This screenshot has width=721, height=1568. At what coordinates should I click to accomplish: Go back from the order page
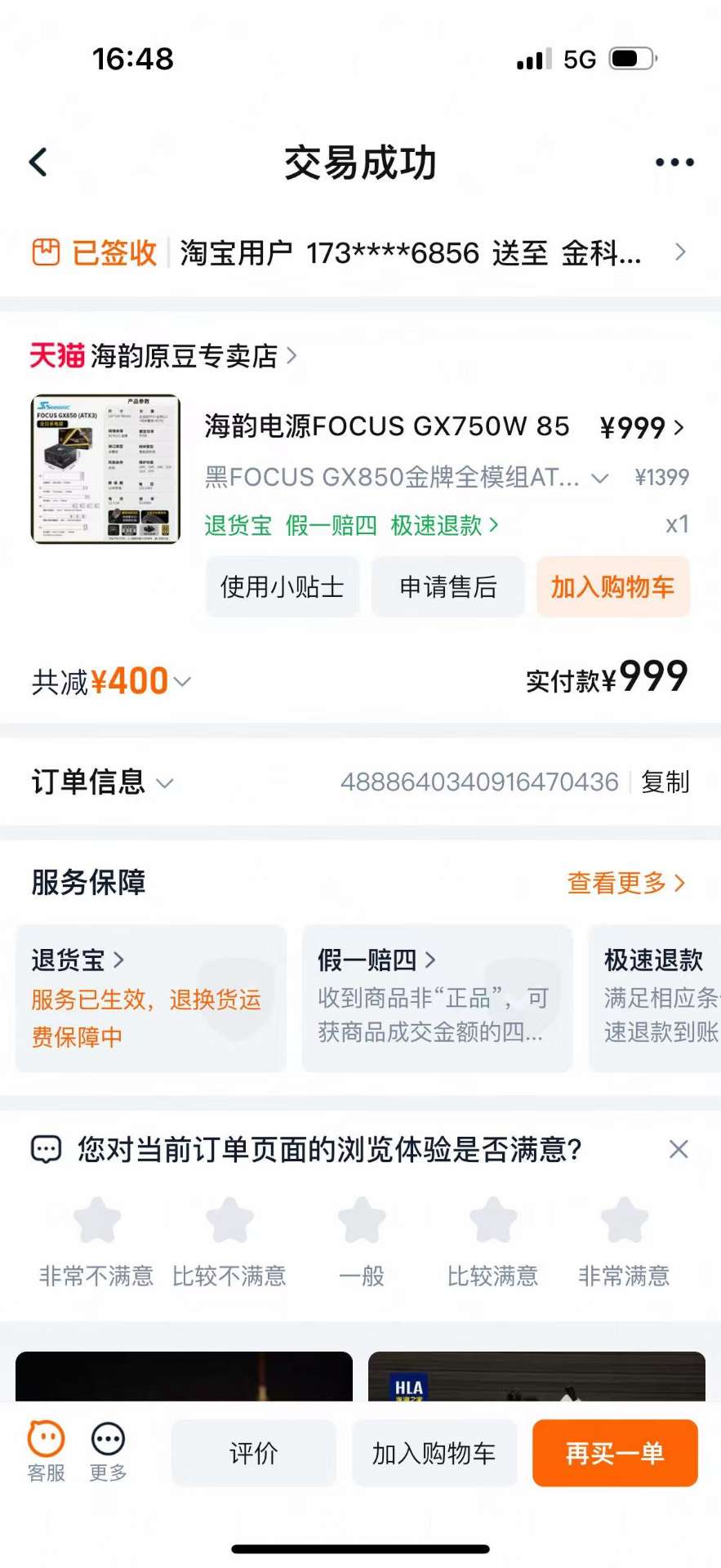pos(38,163)
